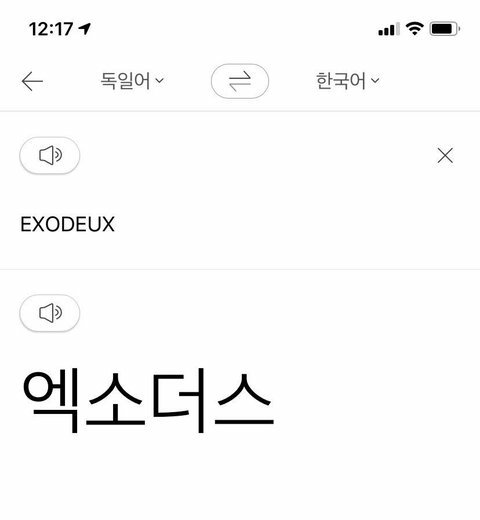Go back with the left arrow

click(32, 81)
